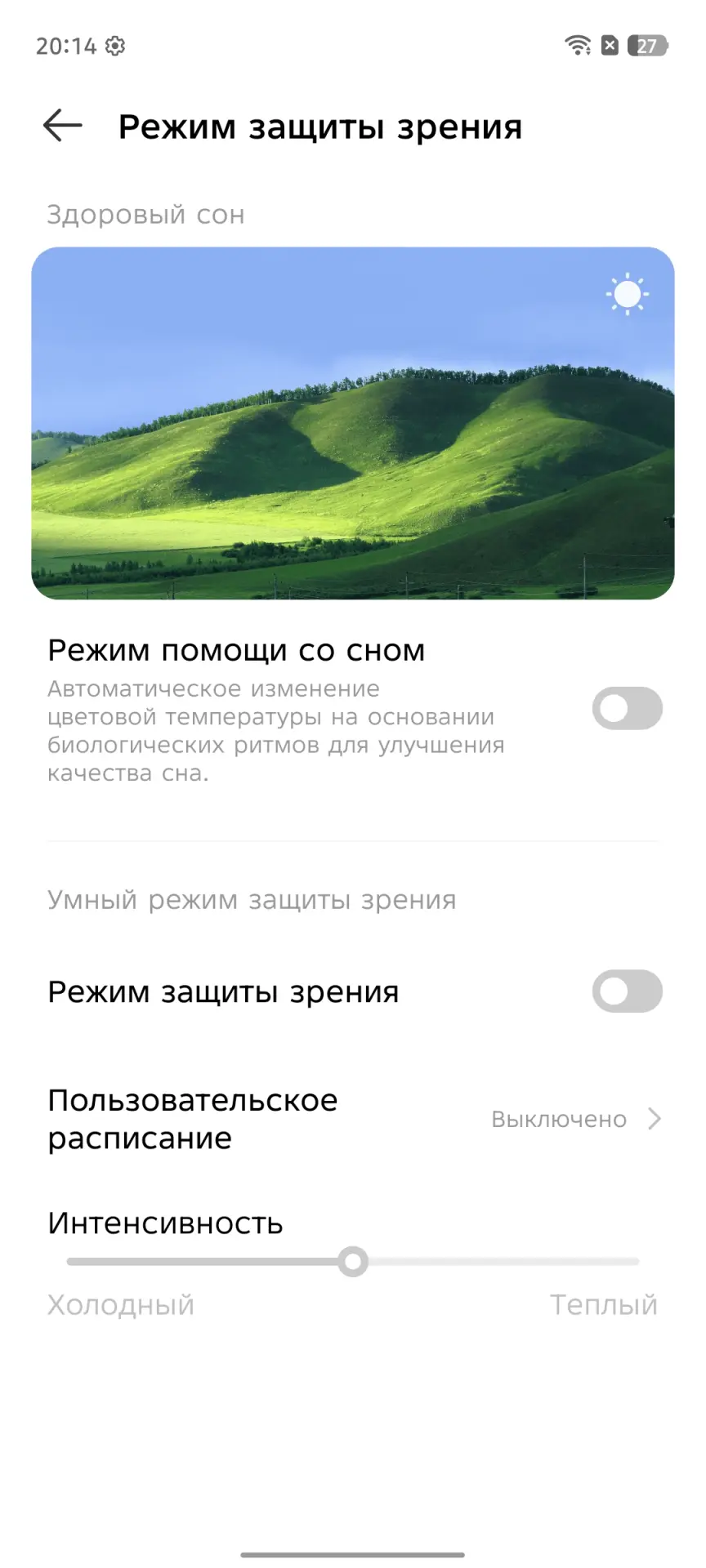Go back from Режим защиты зрения
The image size is (706, 1568).
[x=62, y=126]
